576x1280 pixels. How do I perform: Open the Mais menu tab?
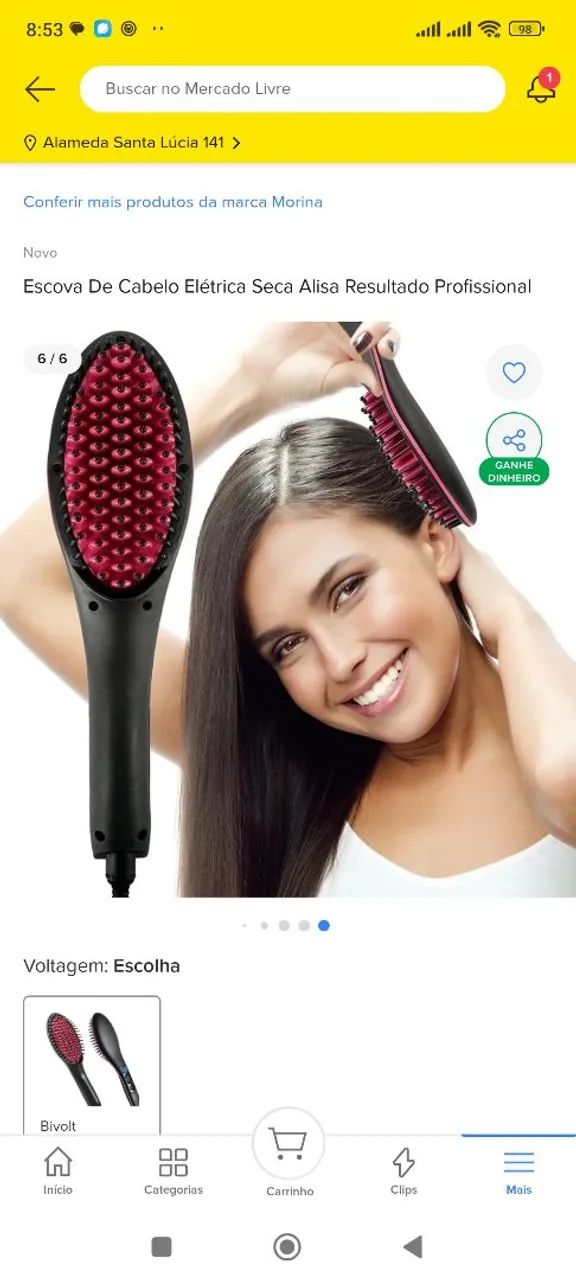[519, 1171]
